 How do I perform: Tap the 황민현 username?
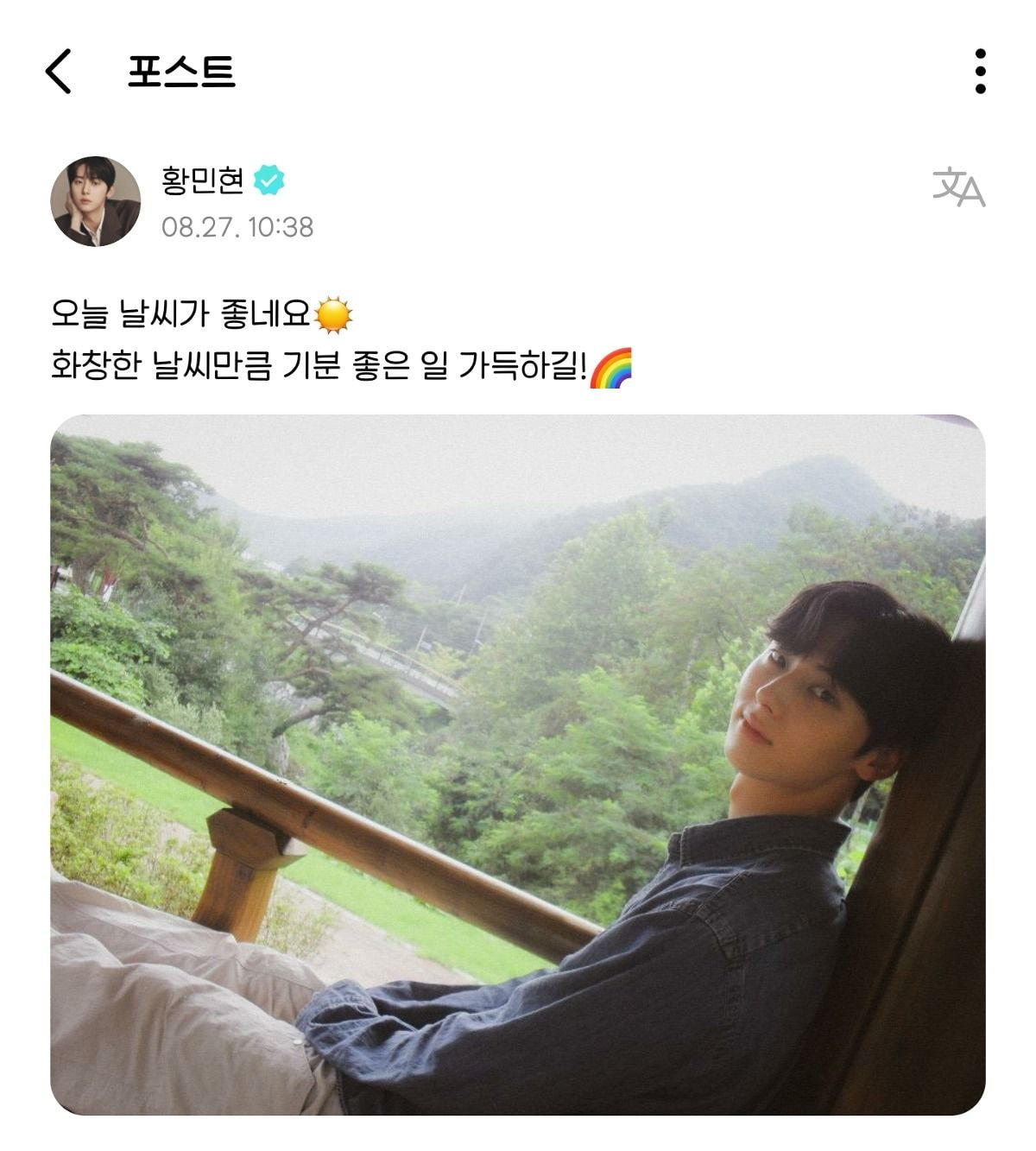click(x=203, y=180)
